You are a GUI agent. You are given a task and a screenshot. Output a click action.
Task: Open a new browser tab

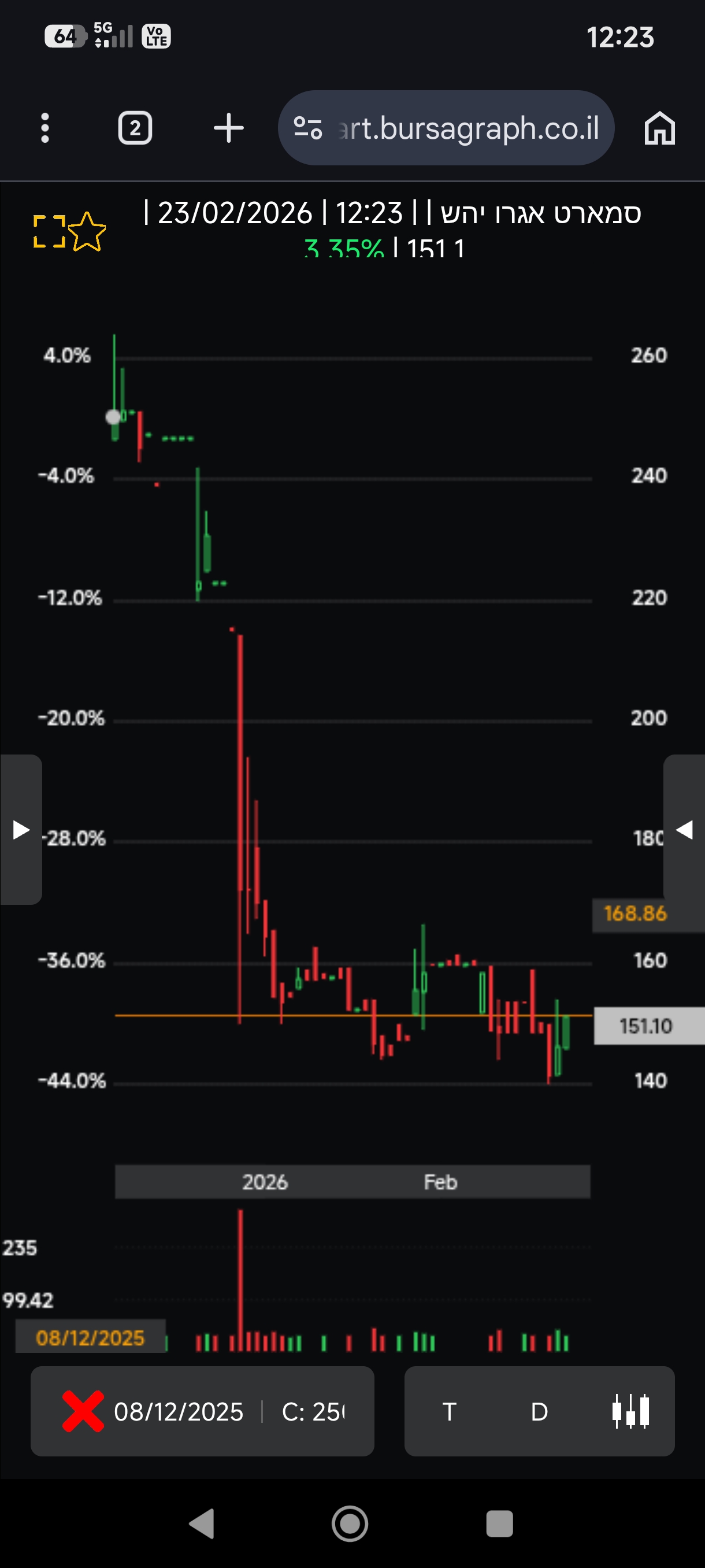(229, 128)
